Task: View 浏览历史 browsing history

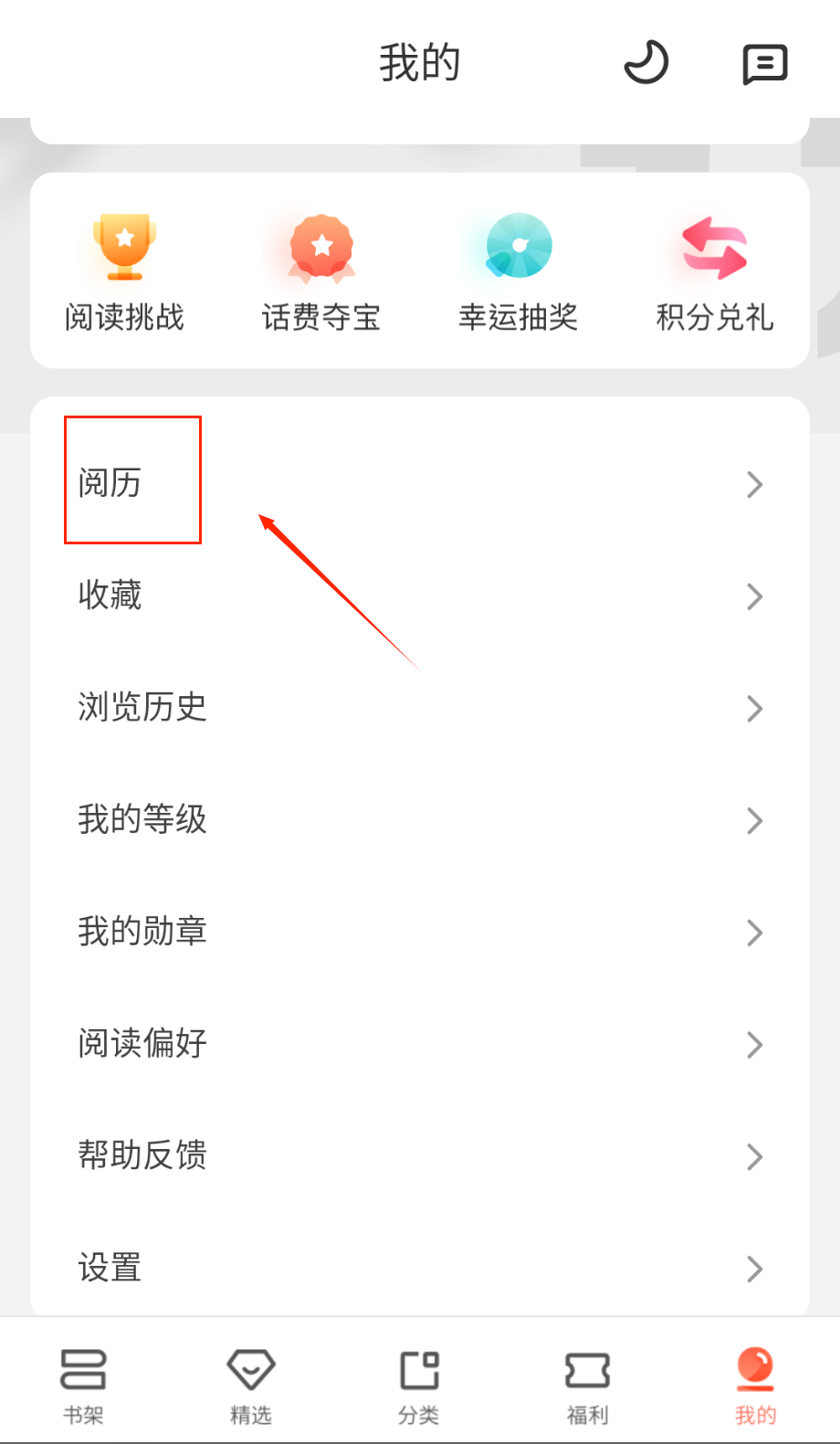Action: coord(420,708)
